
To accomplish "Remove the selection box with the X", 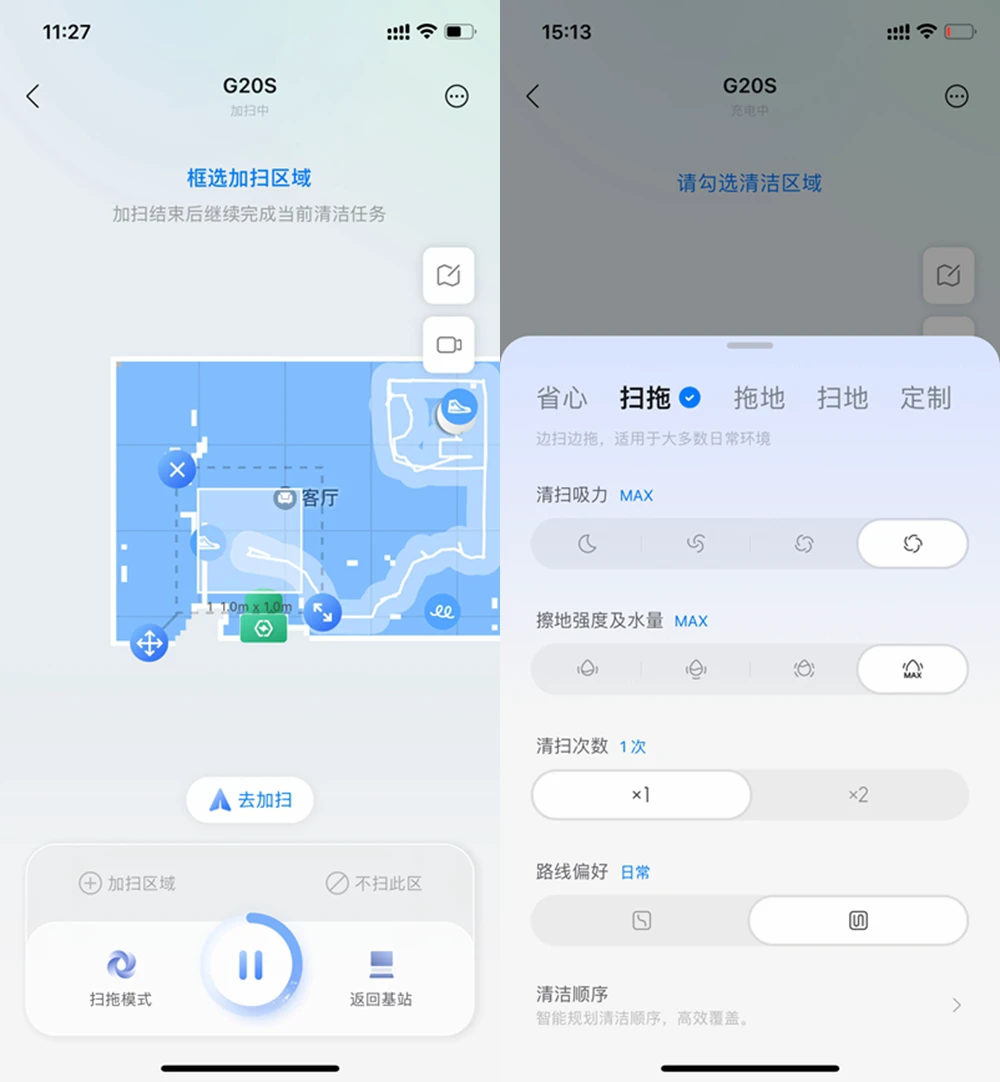I will 177,469.
